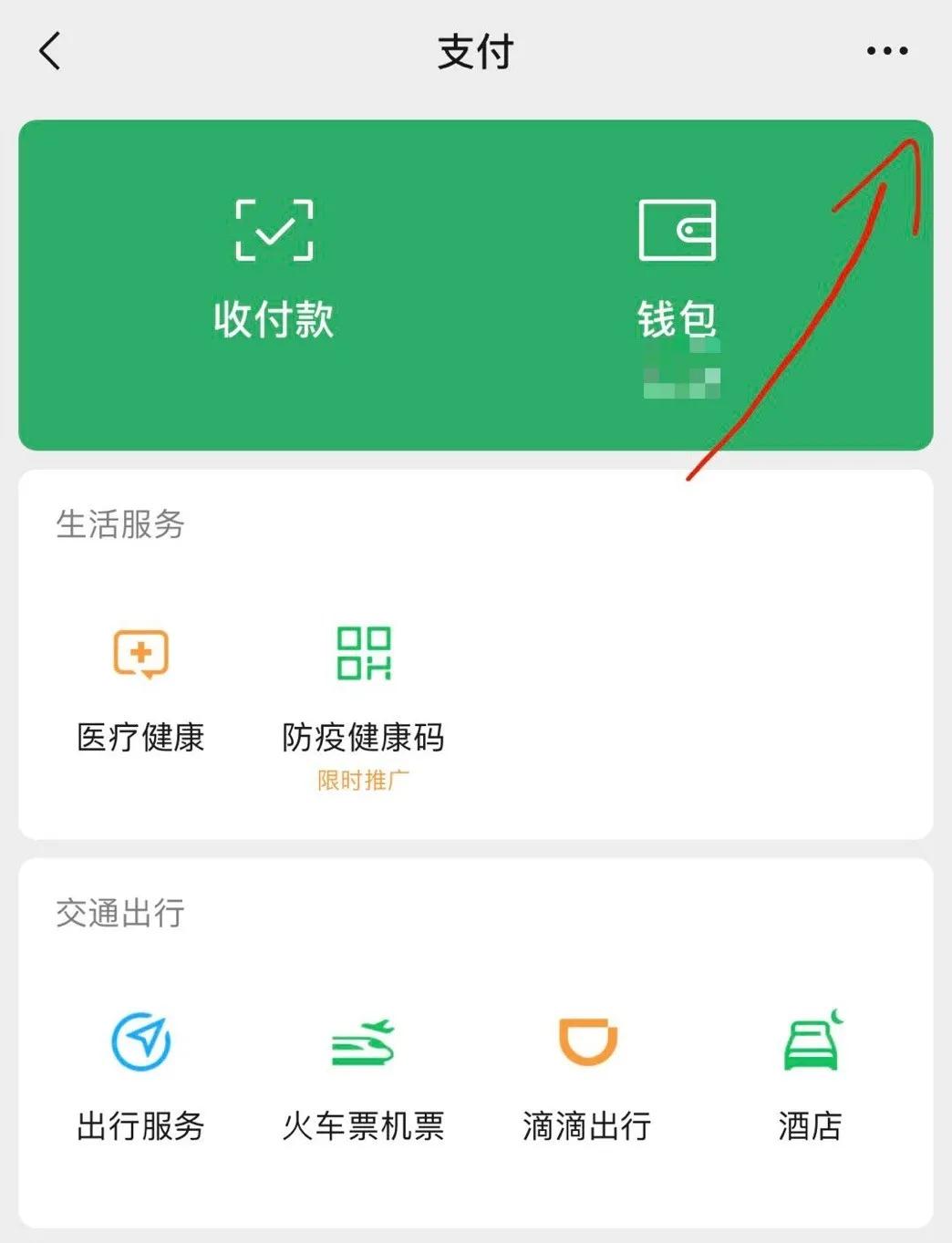Tap the 收付款 text label
This screenshot has width=952, height=1243.
[x=272, y=317]
